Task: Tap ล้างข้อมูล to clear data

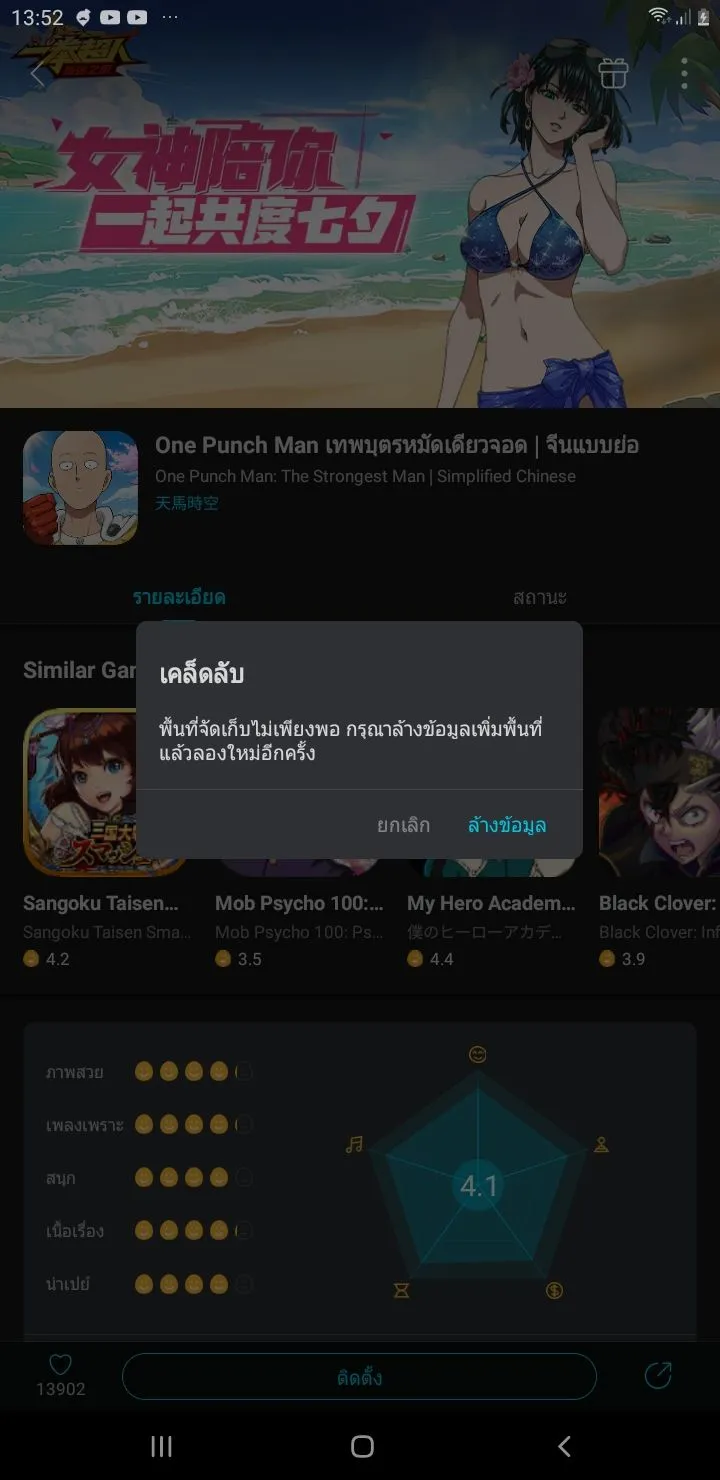Action: click(507, 825)
